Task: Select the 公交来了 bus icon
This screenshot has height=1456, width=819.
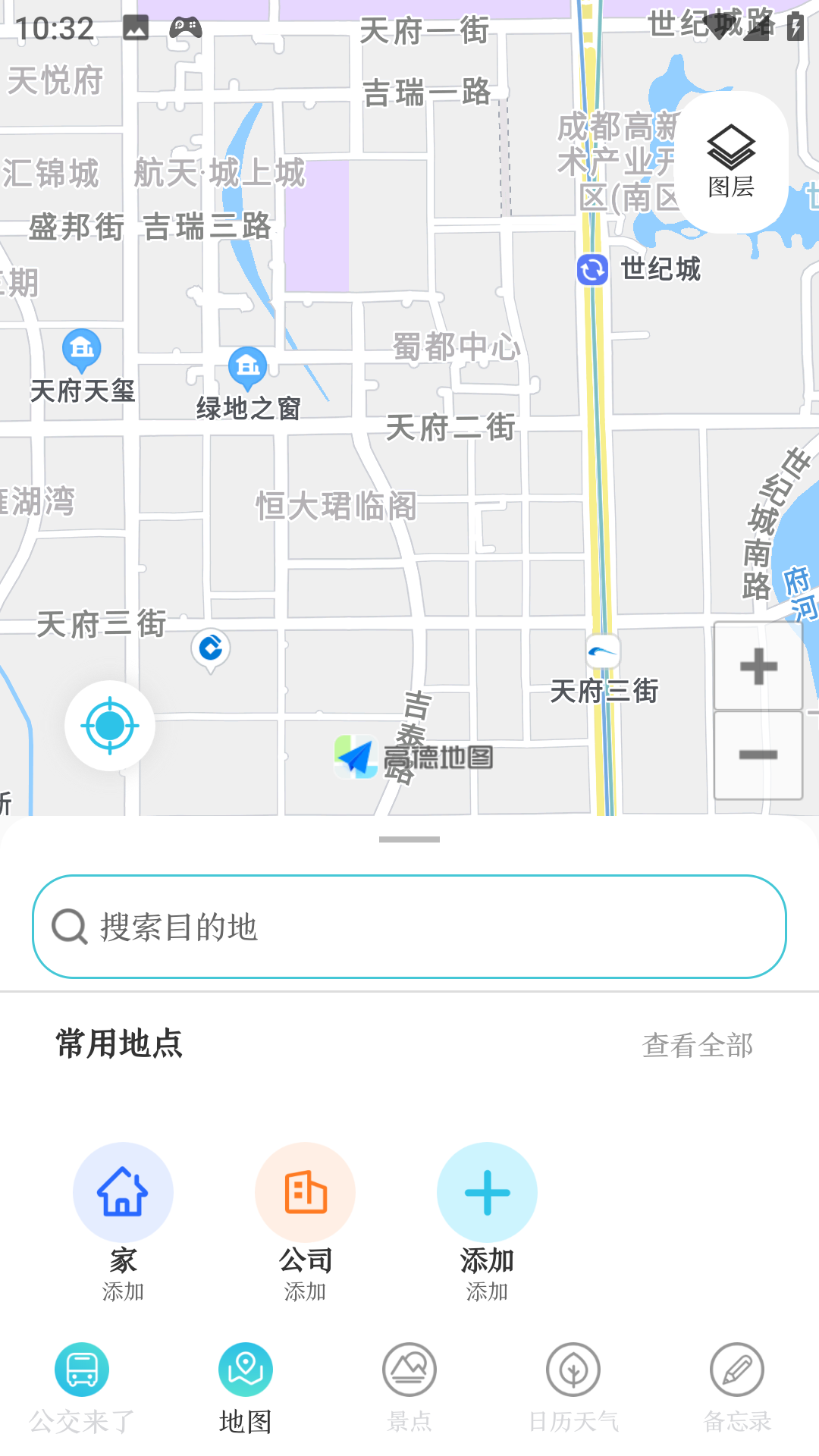Action: 80,1370
